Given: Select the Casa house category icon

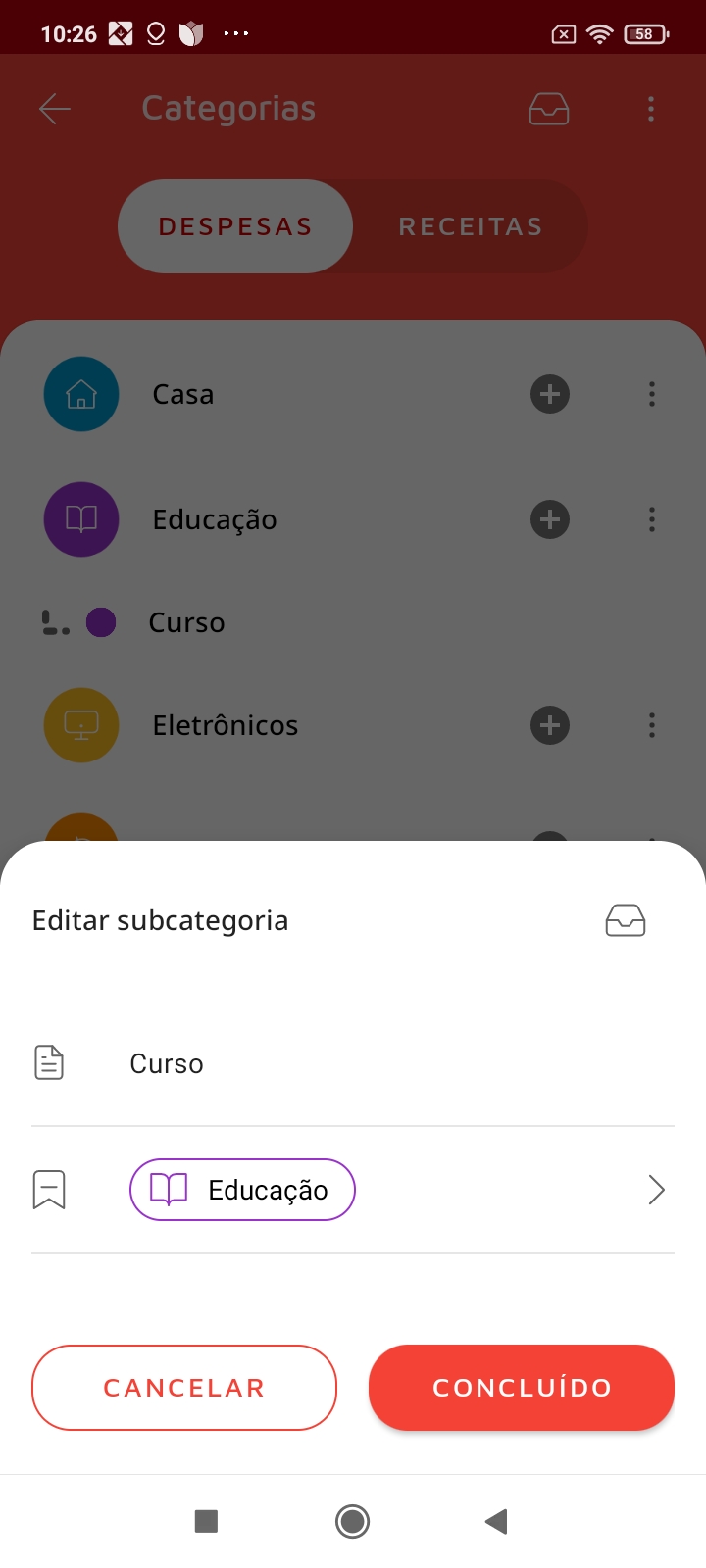Looking at the screenshot, I should 80,393.
